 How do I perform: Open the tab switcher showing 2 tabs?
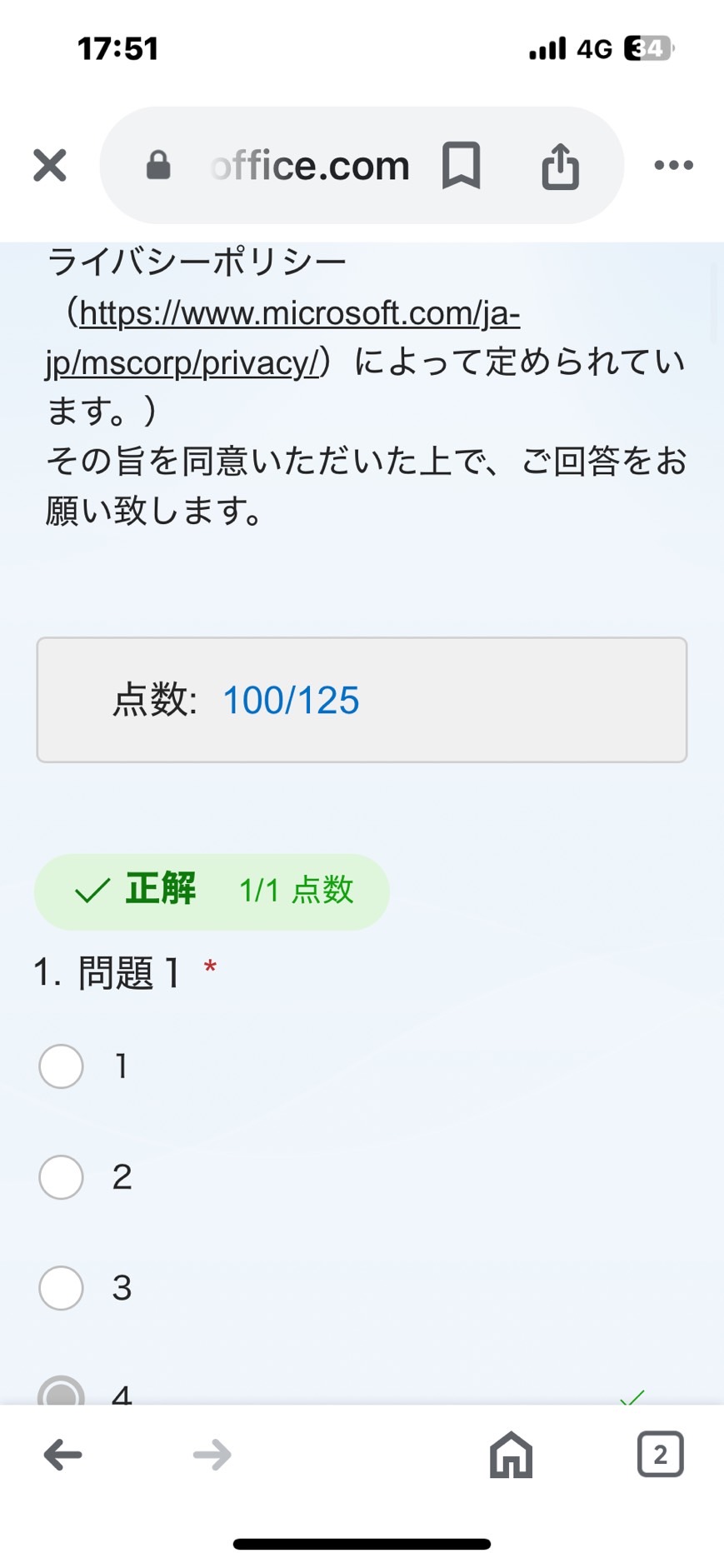click(660, 1454)
